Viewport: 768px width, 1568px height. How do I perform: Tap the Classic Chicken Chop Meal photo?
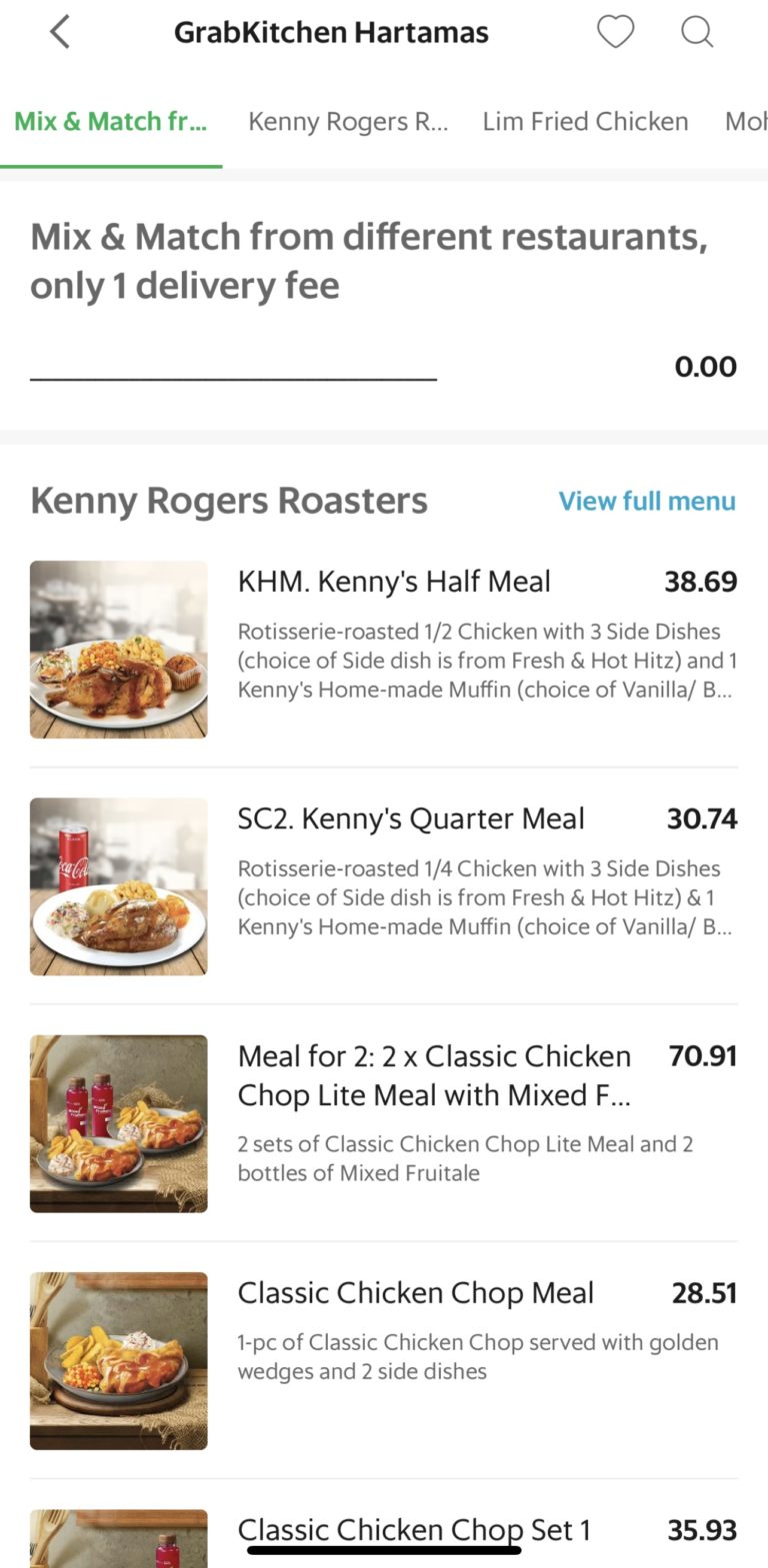coord(118,1360)
